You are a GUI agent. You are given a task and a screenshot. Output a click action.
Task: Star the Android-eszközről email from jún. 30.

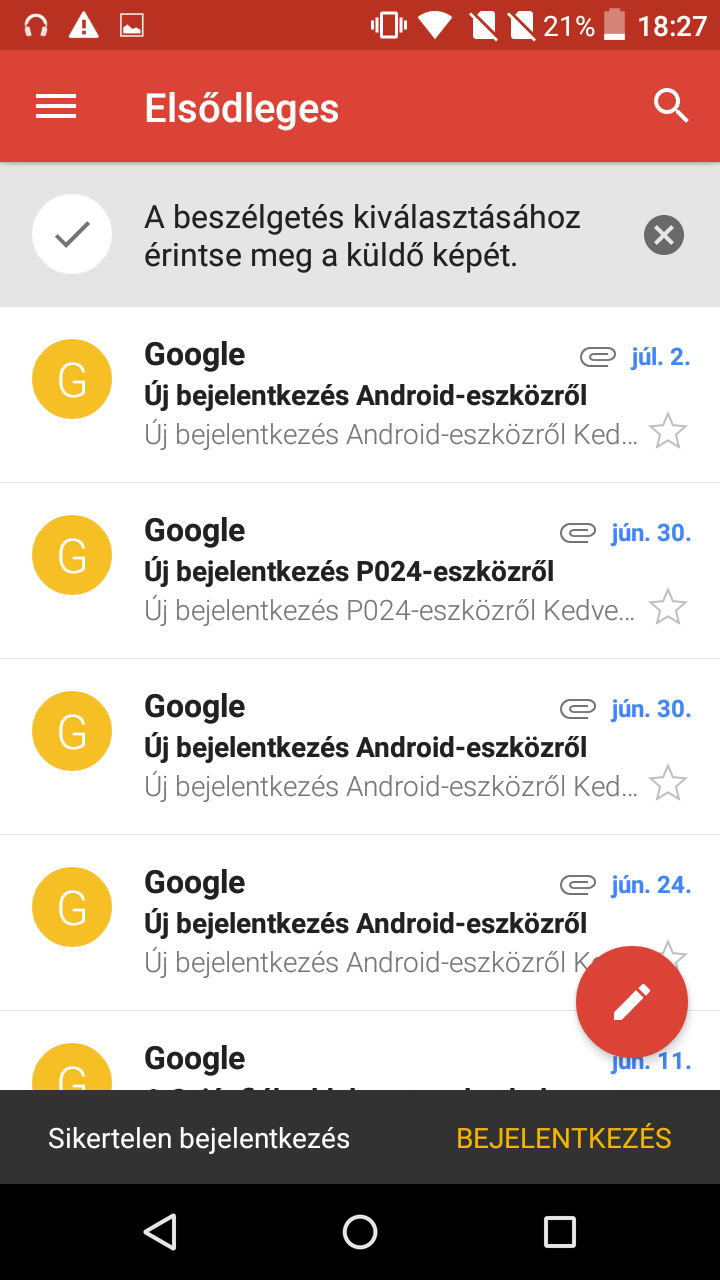click(668, 783)
